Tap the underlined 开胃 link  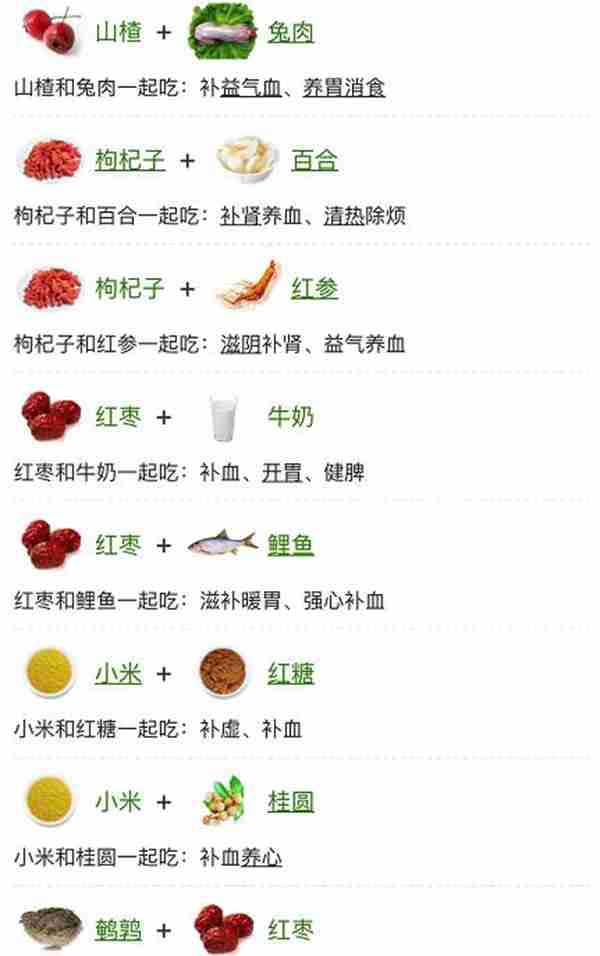[283, 472]
